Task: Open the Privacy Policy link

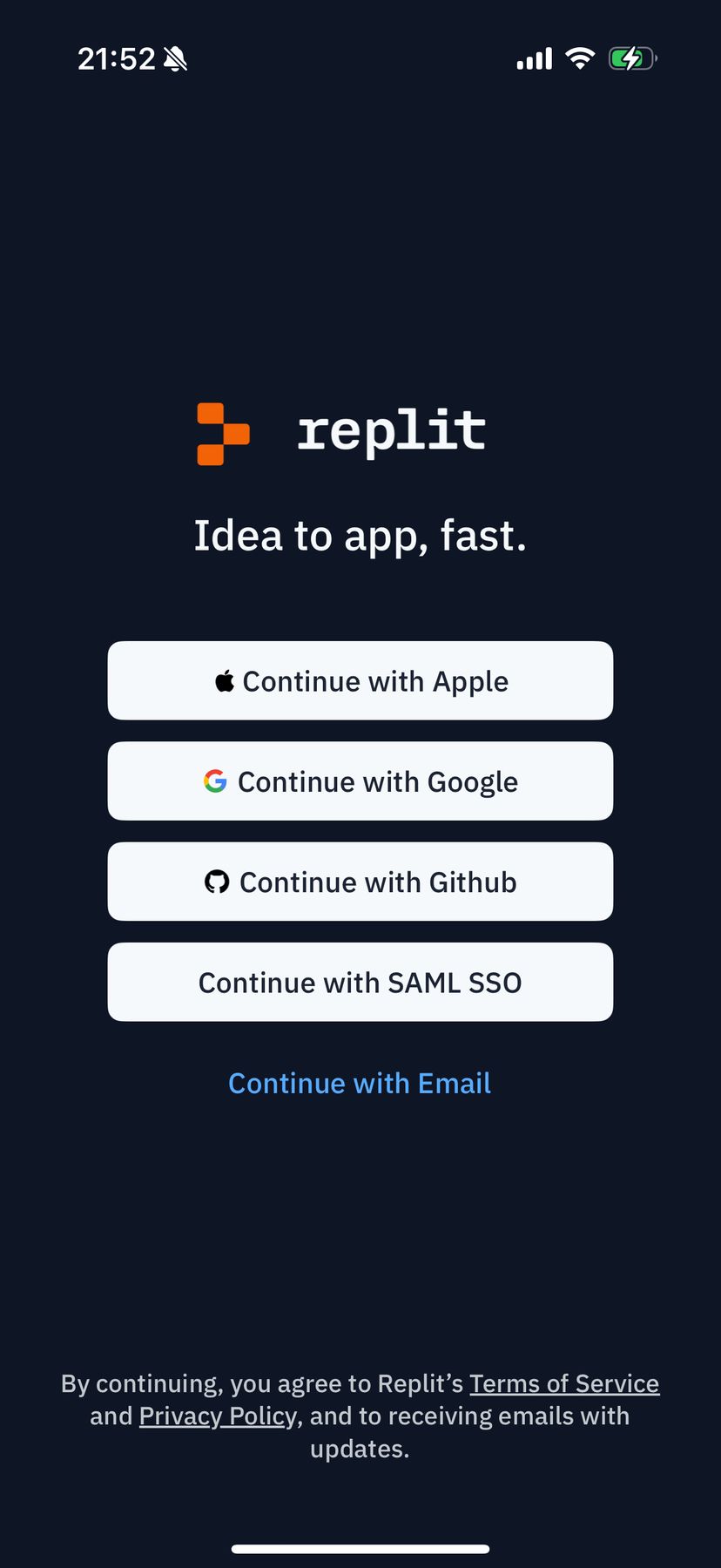Action: 218,1416
